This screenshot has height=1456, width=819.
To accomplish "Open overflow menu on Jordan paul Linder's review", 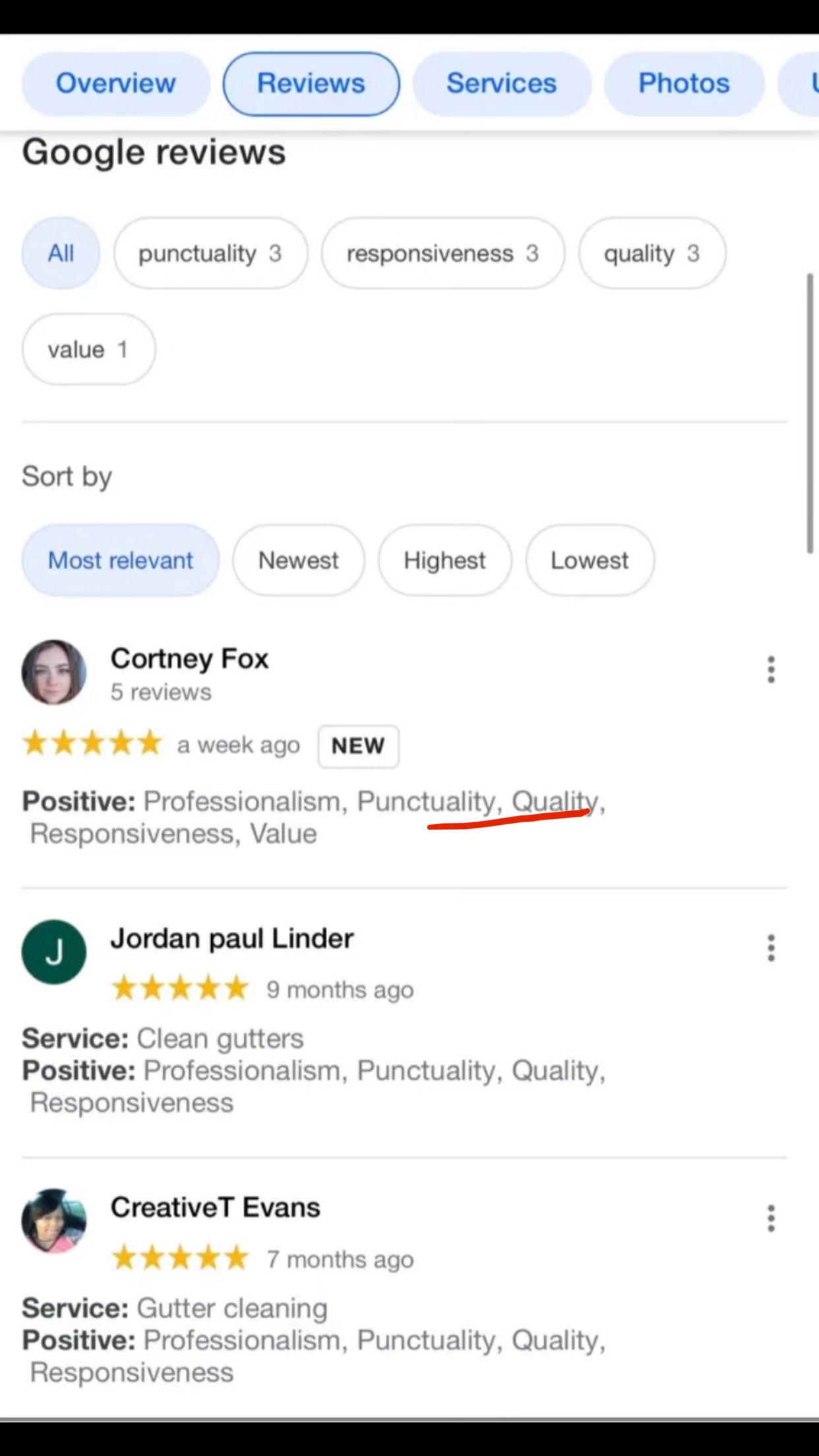I will click(x=771, y=948).
